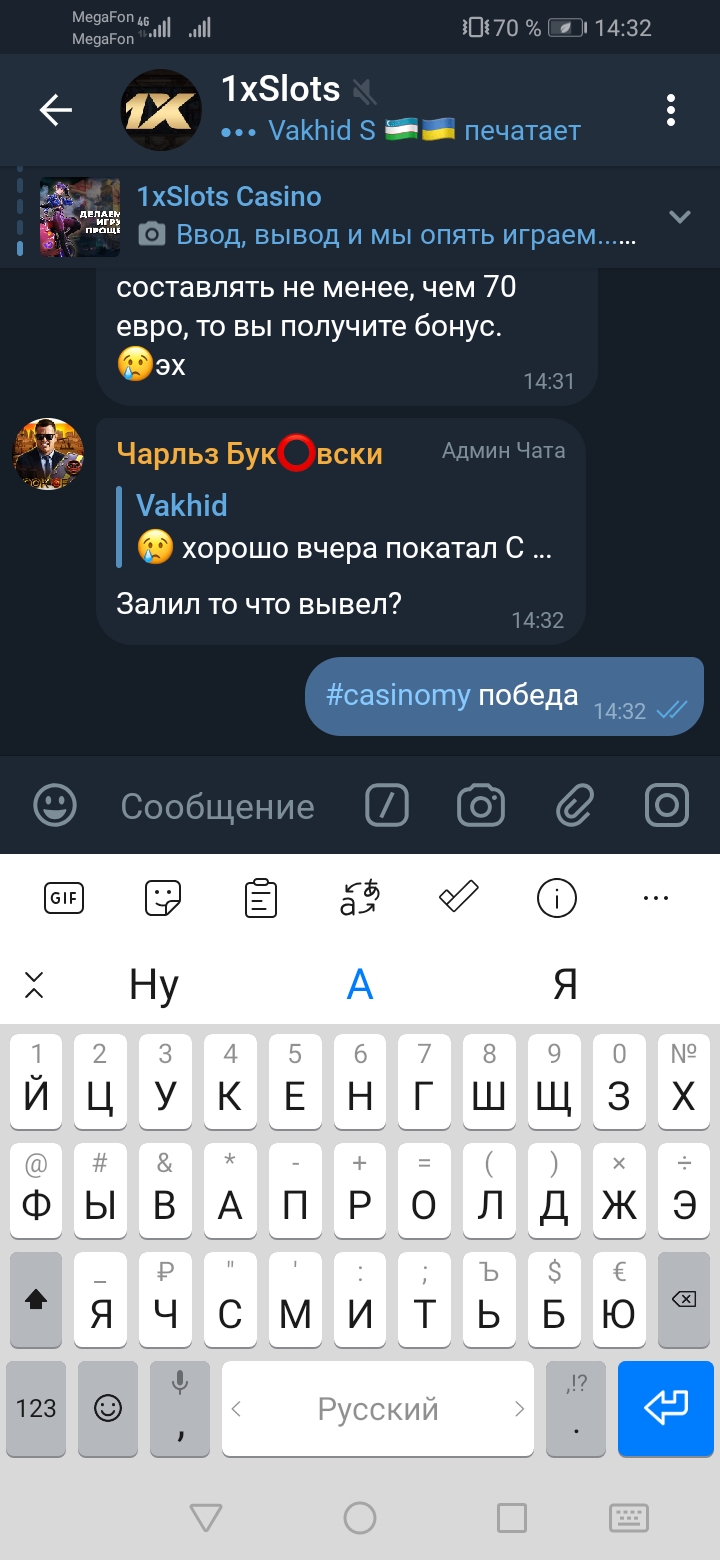Screen dimensions: 720x1560
Task: Open the keyboard GIF panel
Action: tap(64, 898)
